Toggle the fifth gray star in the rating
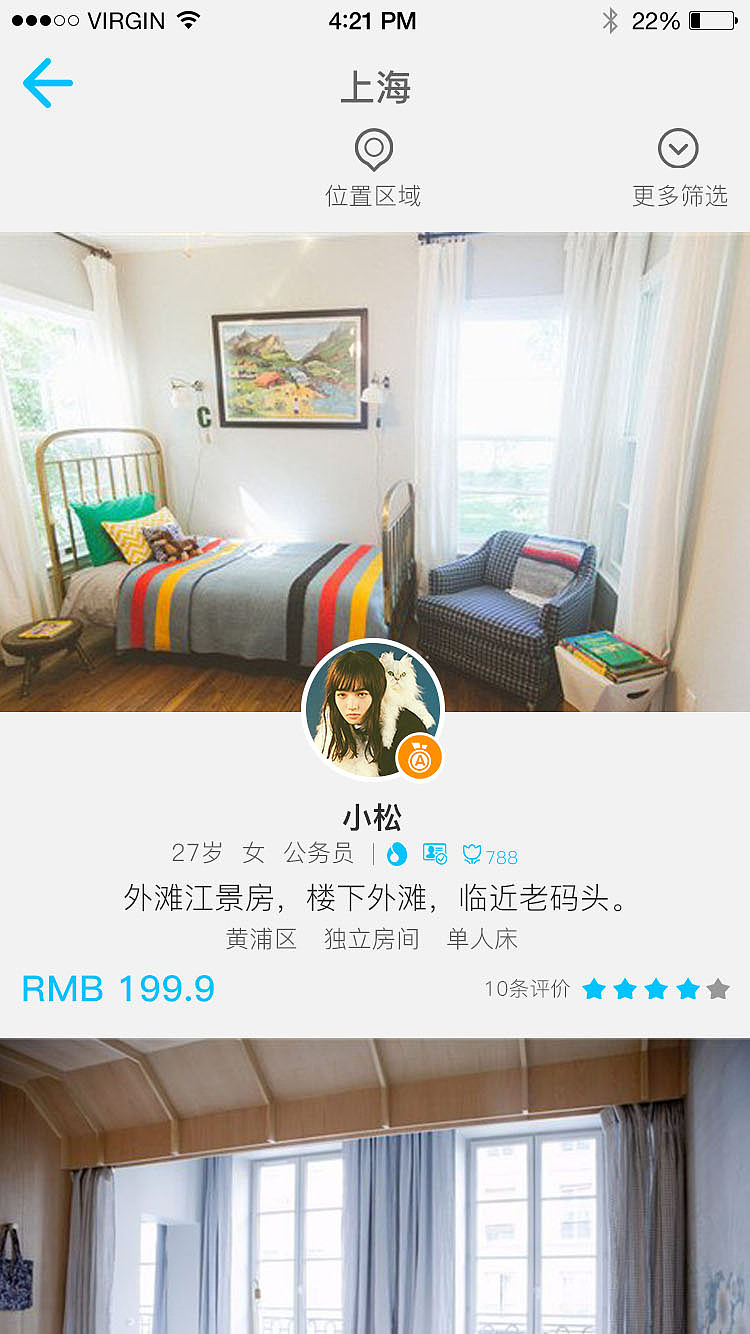This screenshot has width=750, height=1334. (717, 989)
